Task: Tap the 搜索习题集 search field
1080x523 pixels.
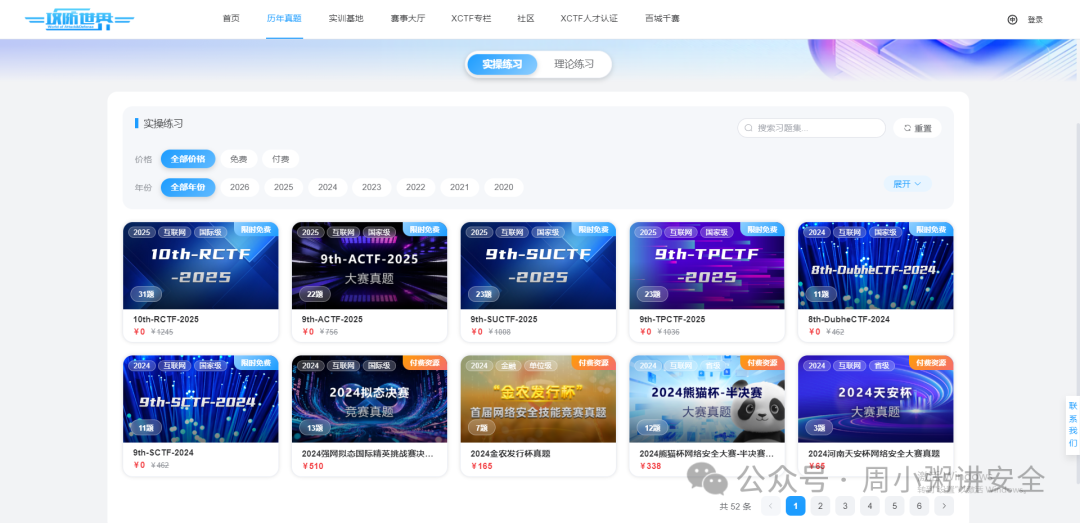Action: click(x=811, y=128)
